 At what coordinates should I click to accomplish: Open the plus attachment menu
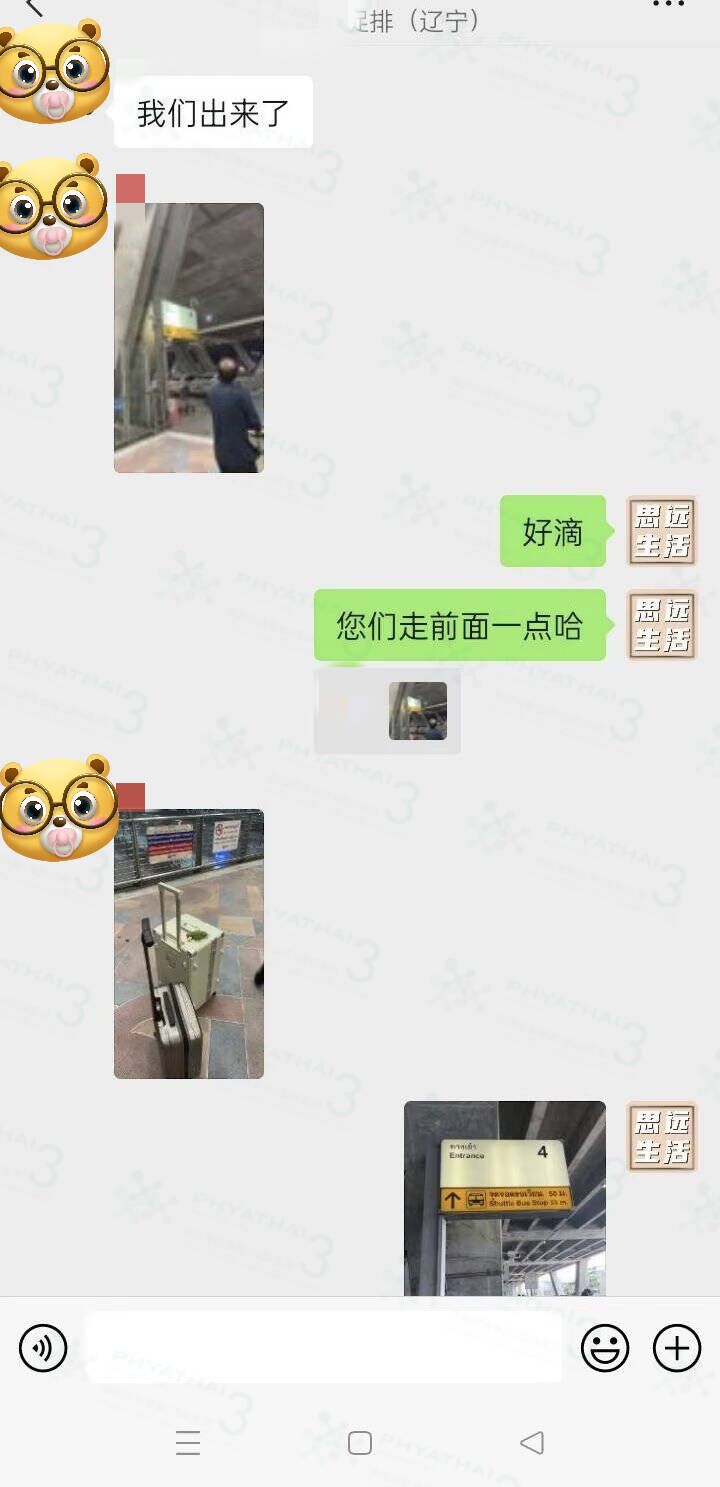point(677,1348)
